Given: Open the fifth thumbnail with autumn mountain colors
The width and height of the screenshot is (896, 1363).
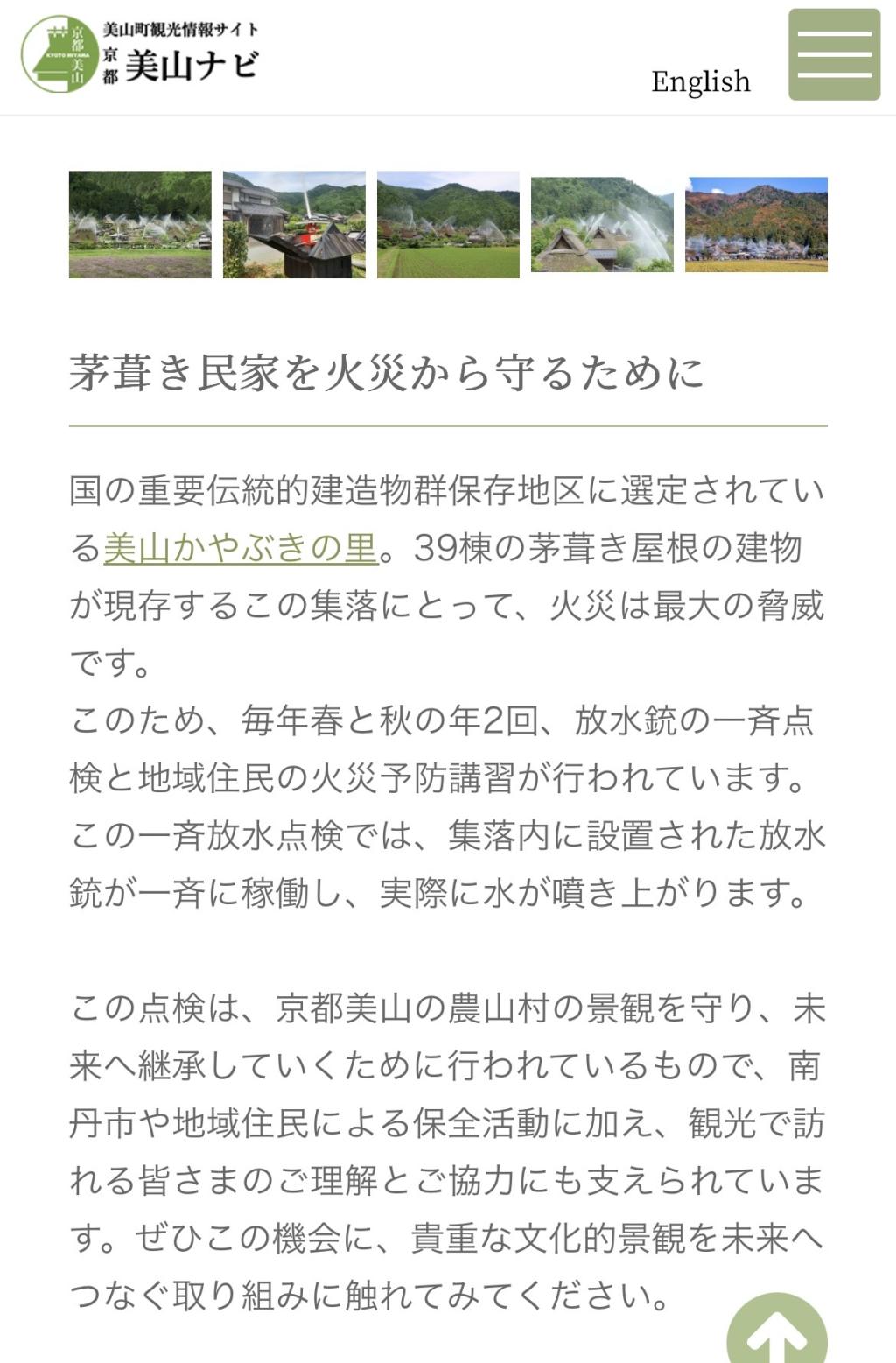Looking at the screenshot, I should tap(756, 225).
